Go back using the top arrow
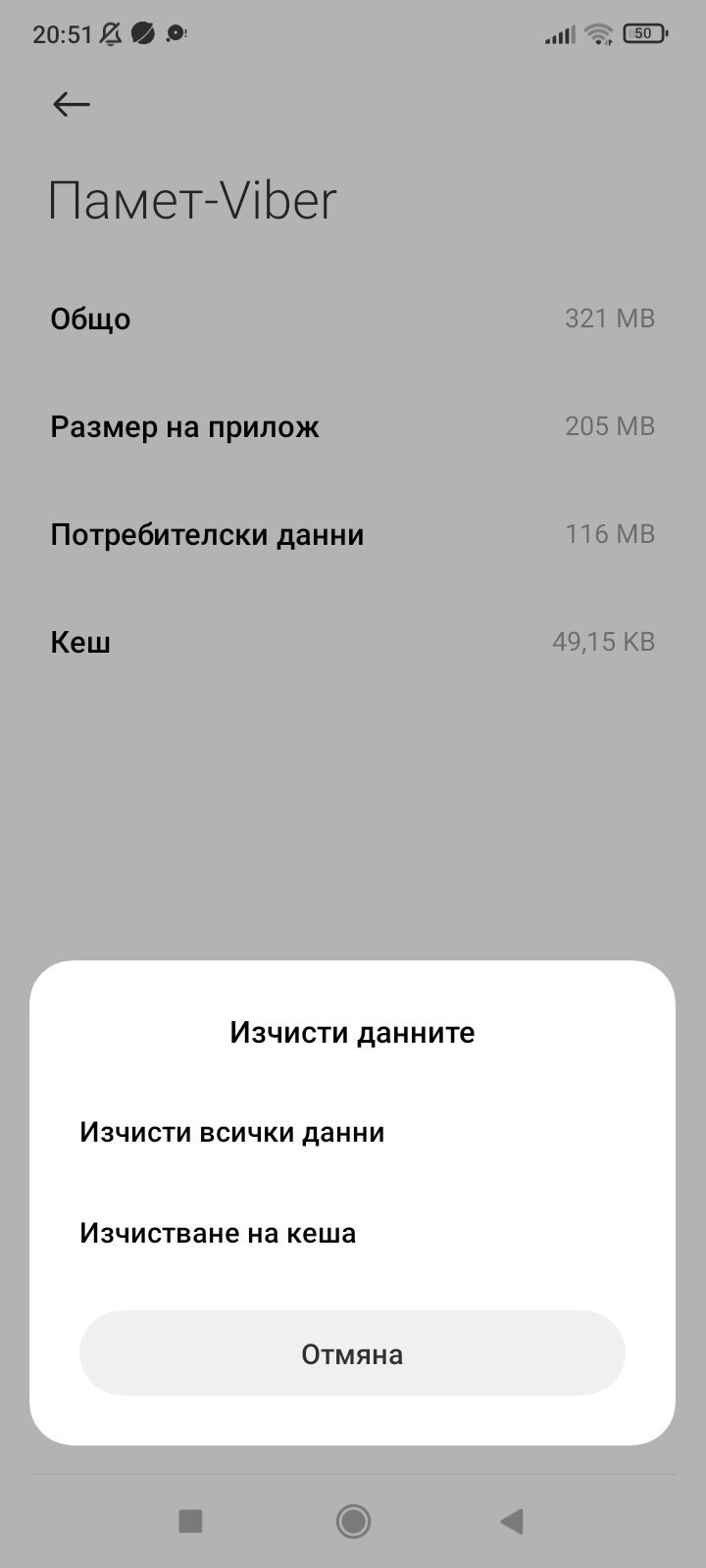This screenshot has width=706, height=1568. 72,105
